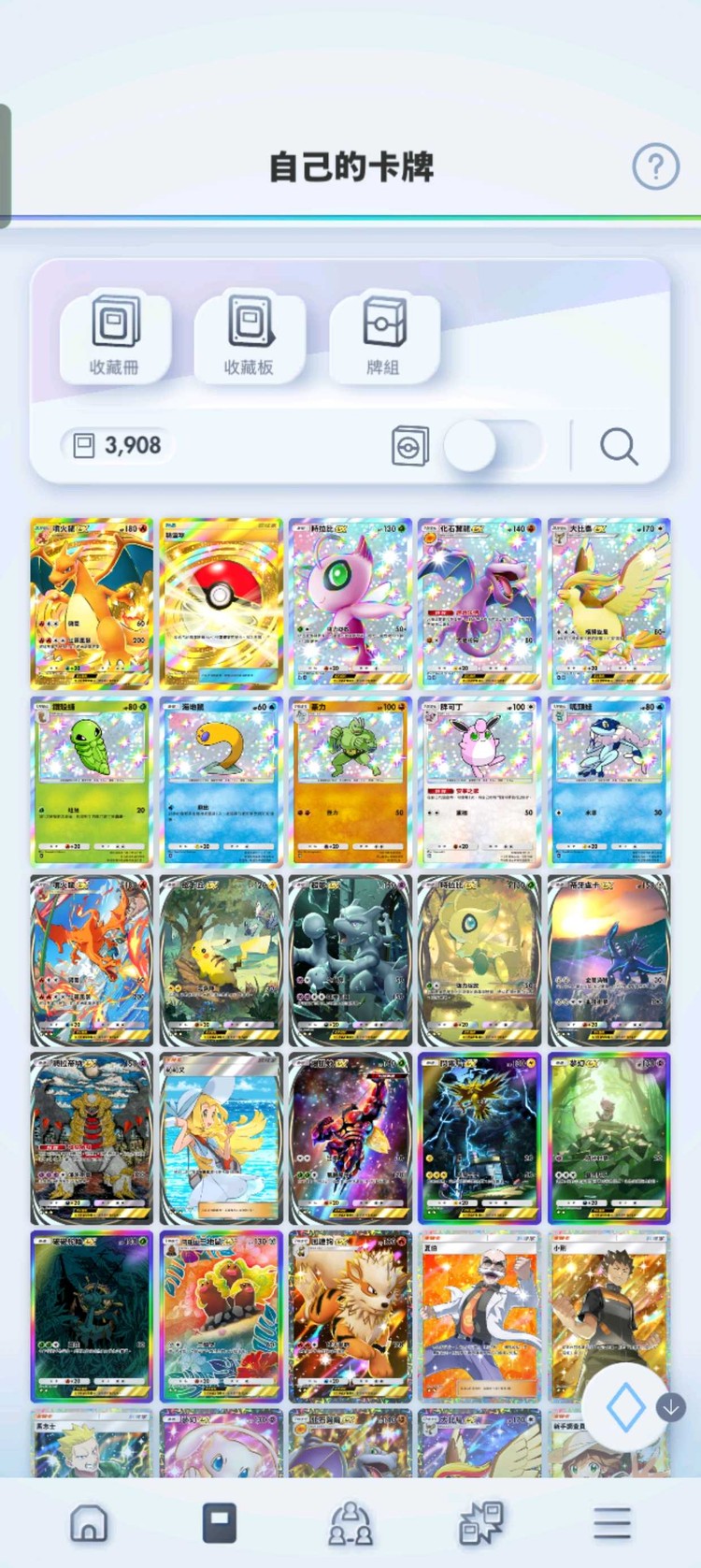Switch to the battle cards tab

[x=481, y=1523]
